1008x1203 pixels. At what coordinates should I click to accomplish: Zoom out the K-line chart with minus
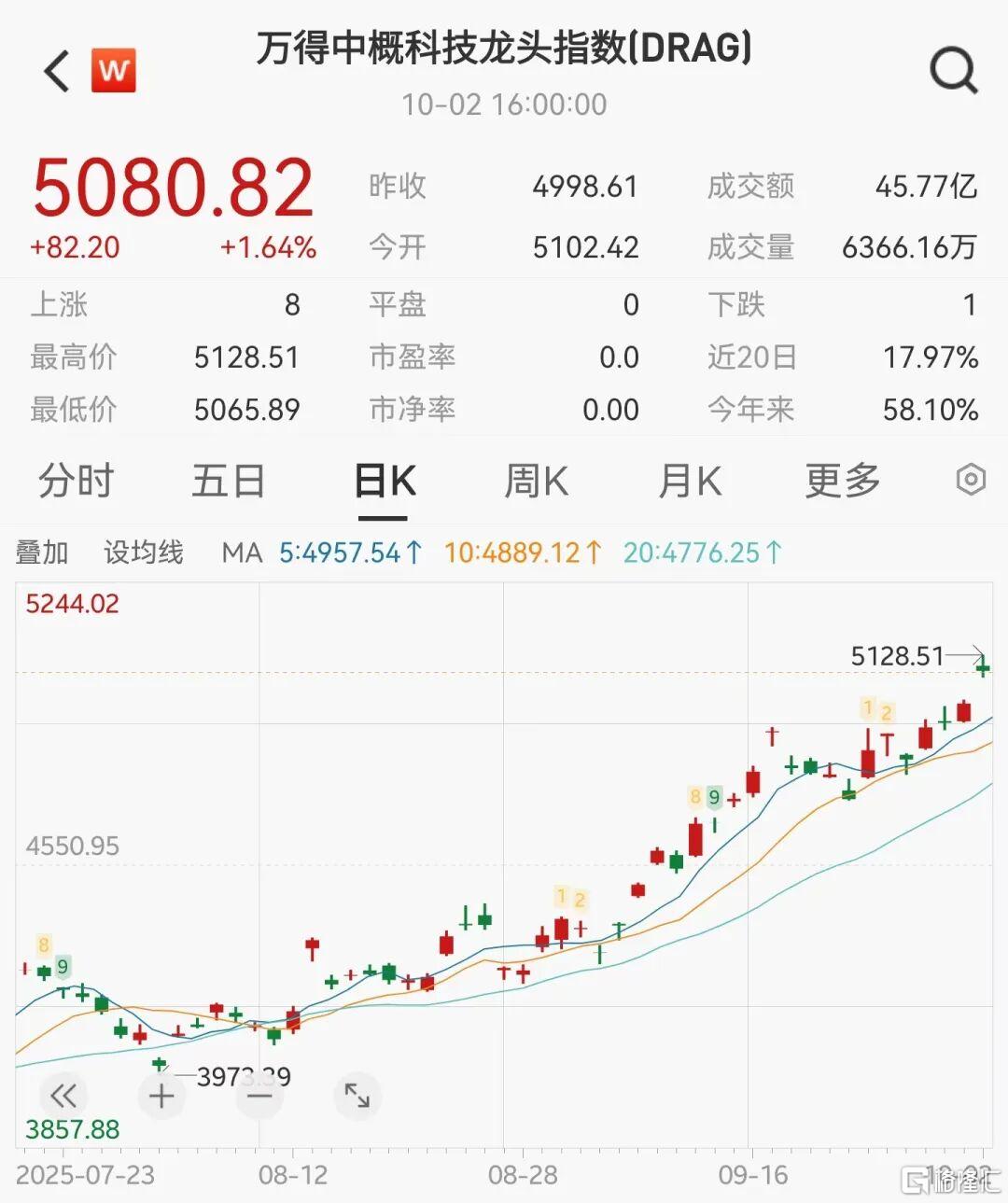[x=259, y=1095]
